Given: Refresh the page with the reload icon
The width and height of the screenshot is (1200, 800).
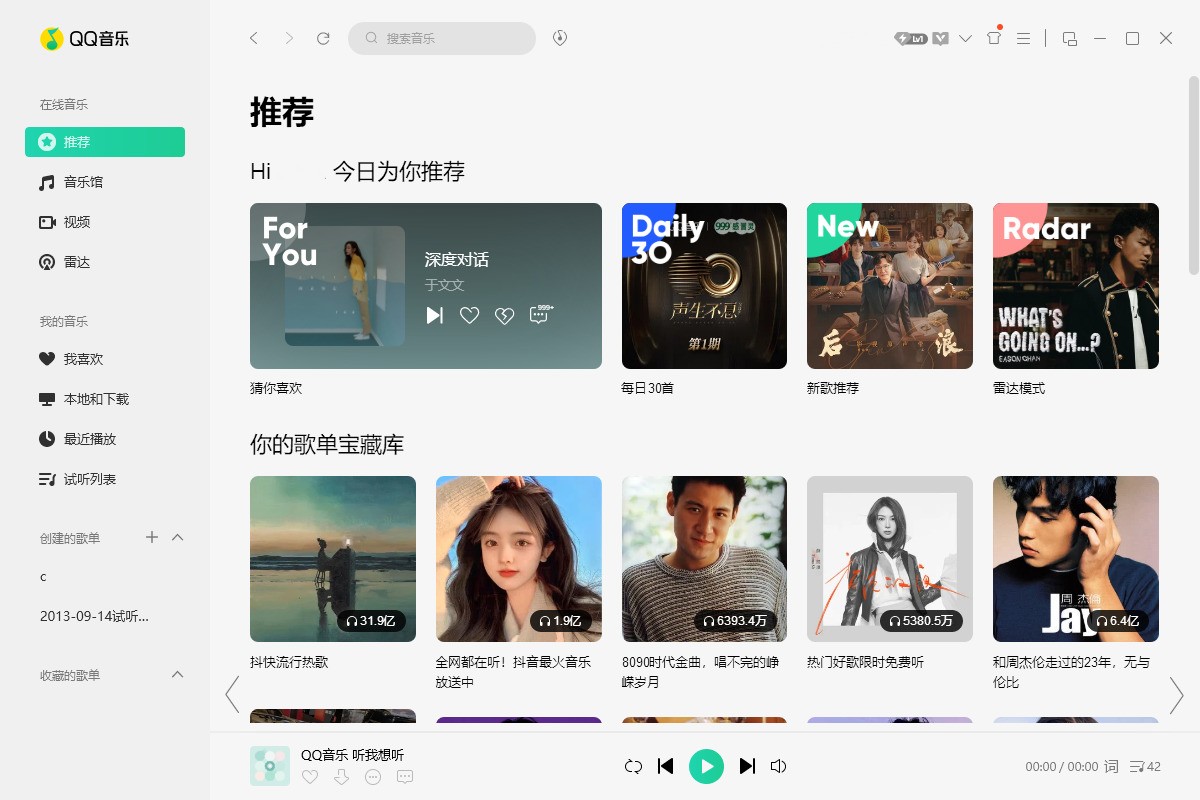Looking at the screenshot, I should (x=323, y=38).
